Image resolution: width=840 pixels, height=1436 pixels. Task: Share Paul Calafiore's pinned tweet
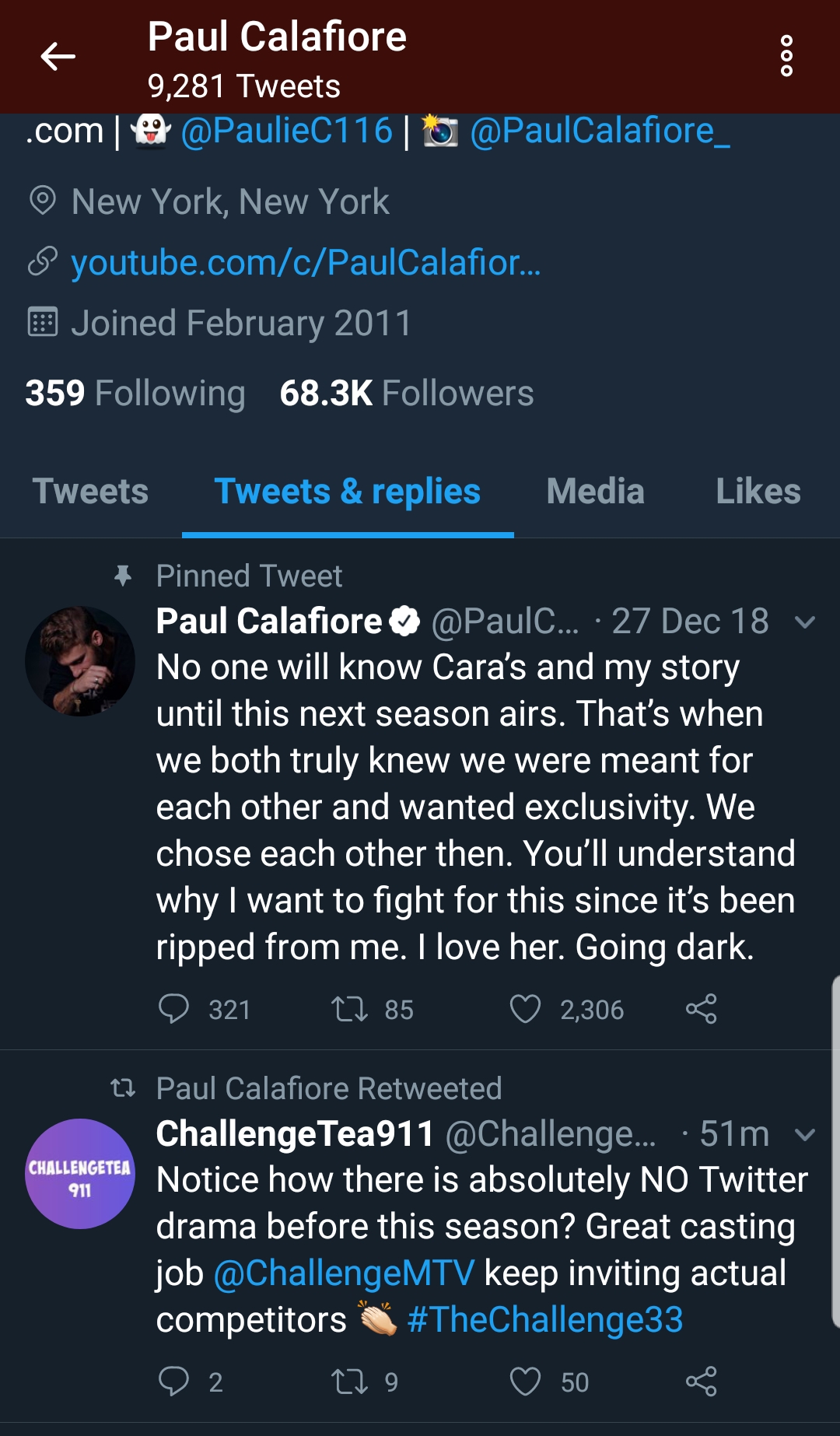[x=701, y=1009]
